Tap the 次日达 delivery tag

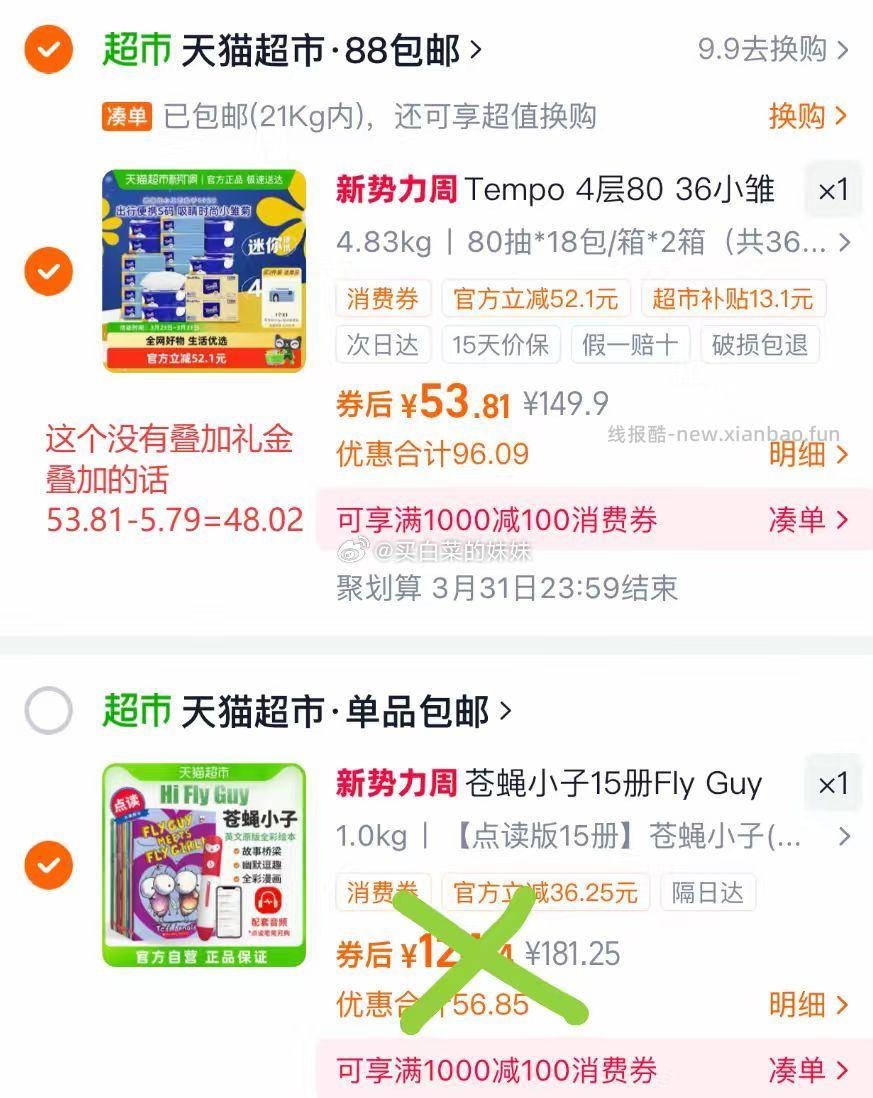382,345
